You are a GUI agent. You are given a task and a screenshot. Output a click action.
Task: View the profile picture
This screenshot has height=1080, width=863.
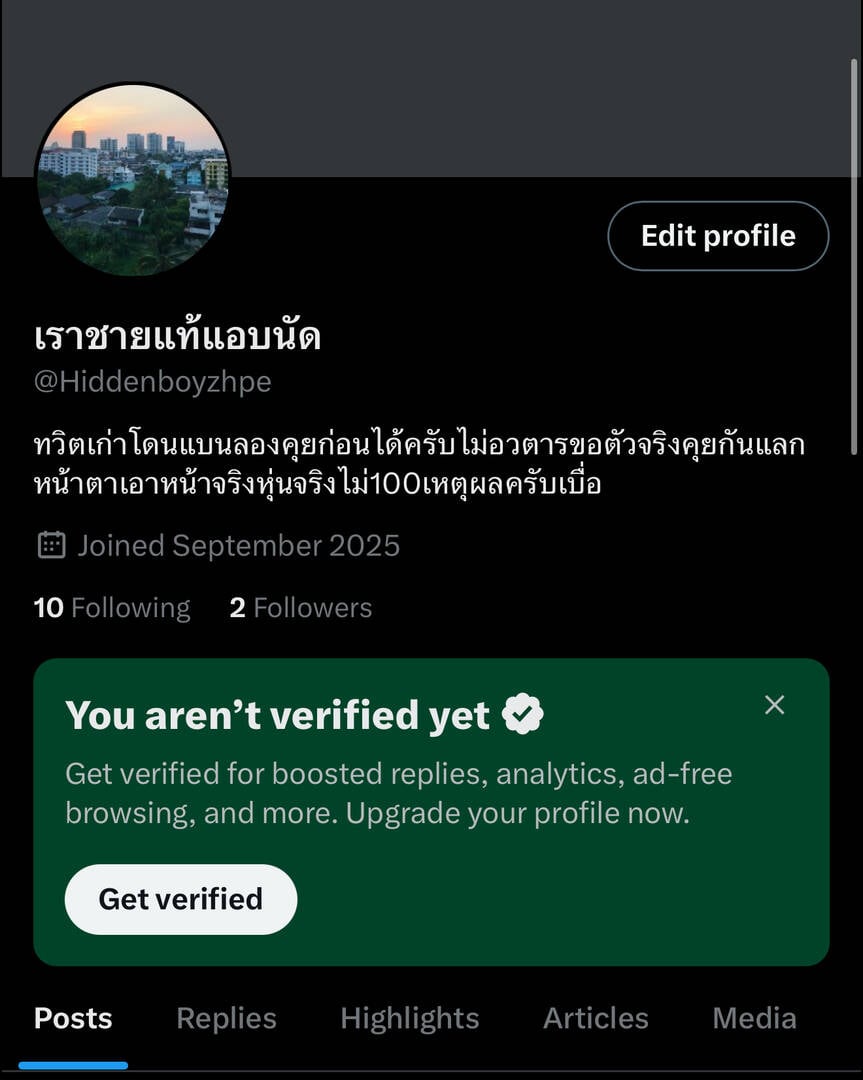(133, 180)
